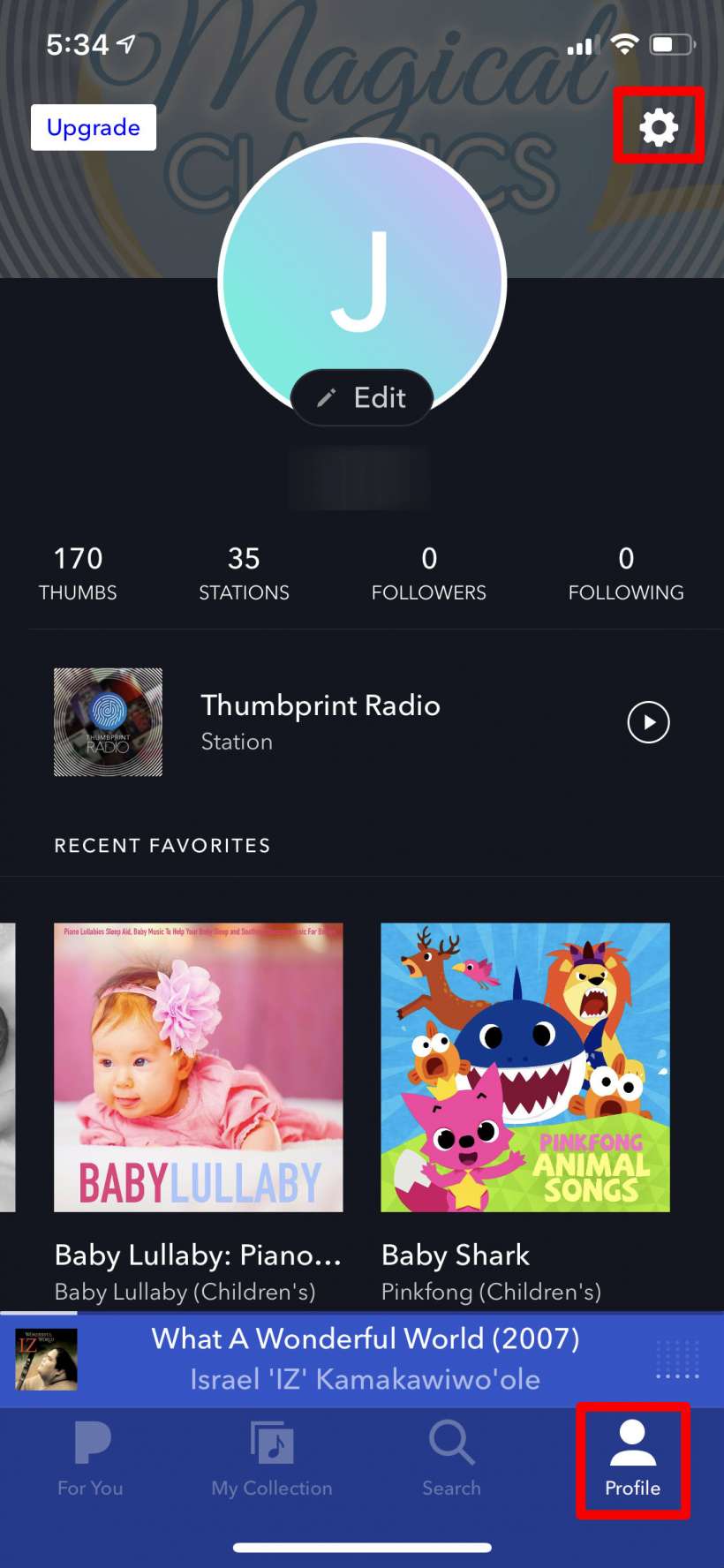Edit the profile picture

(362, 398)
